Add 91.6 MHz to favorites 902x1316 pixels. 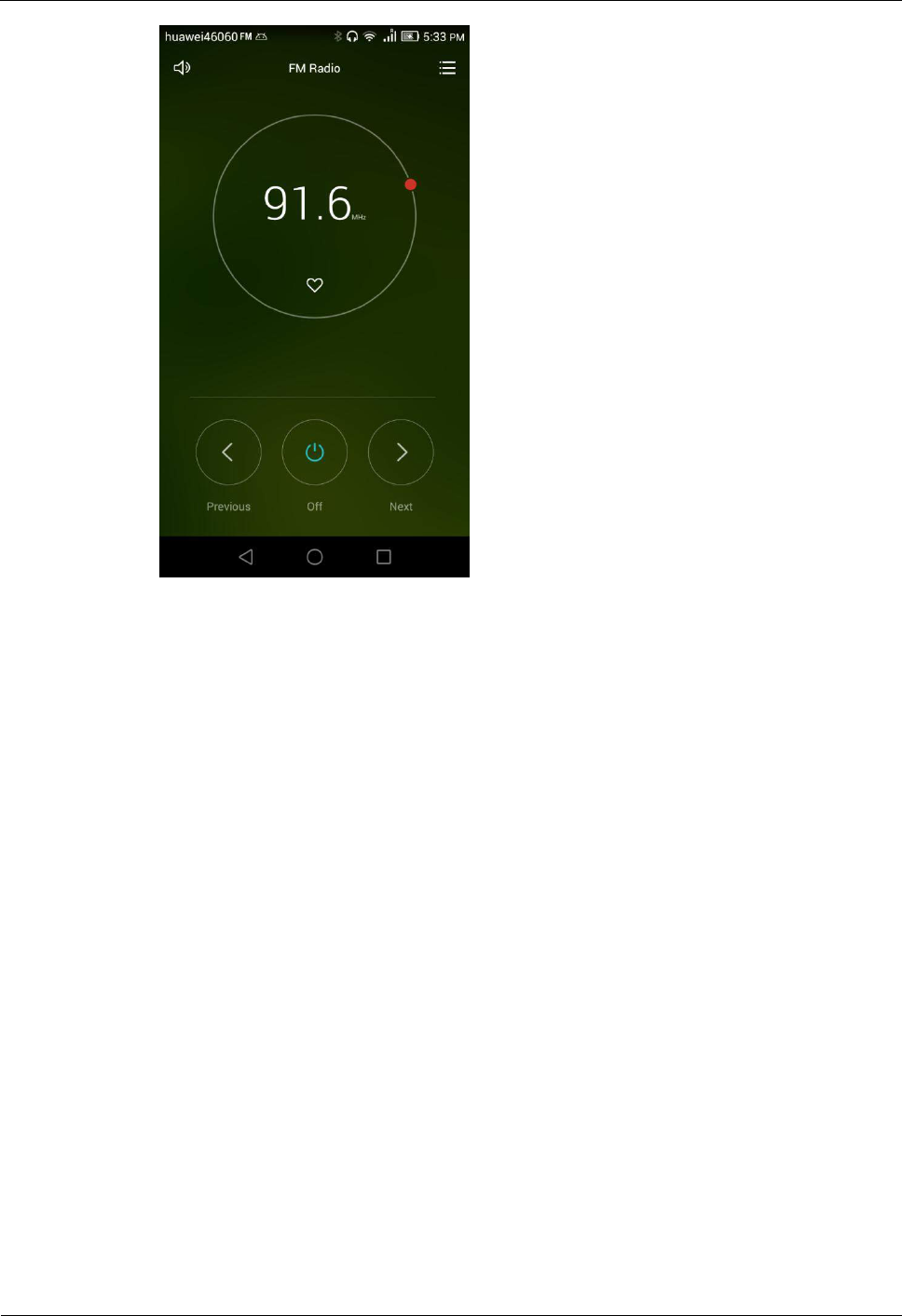coord(315,285)
